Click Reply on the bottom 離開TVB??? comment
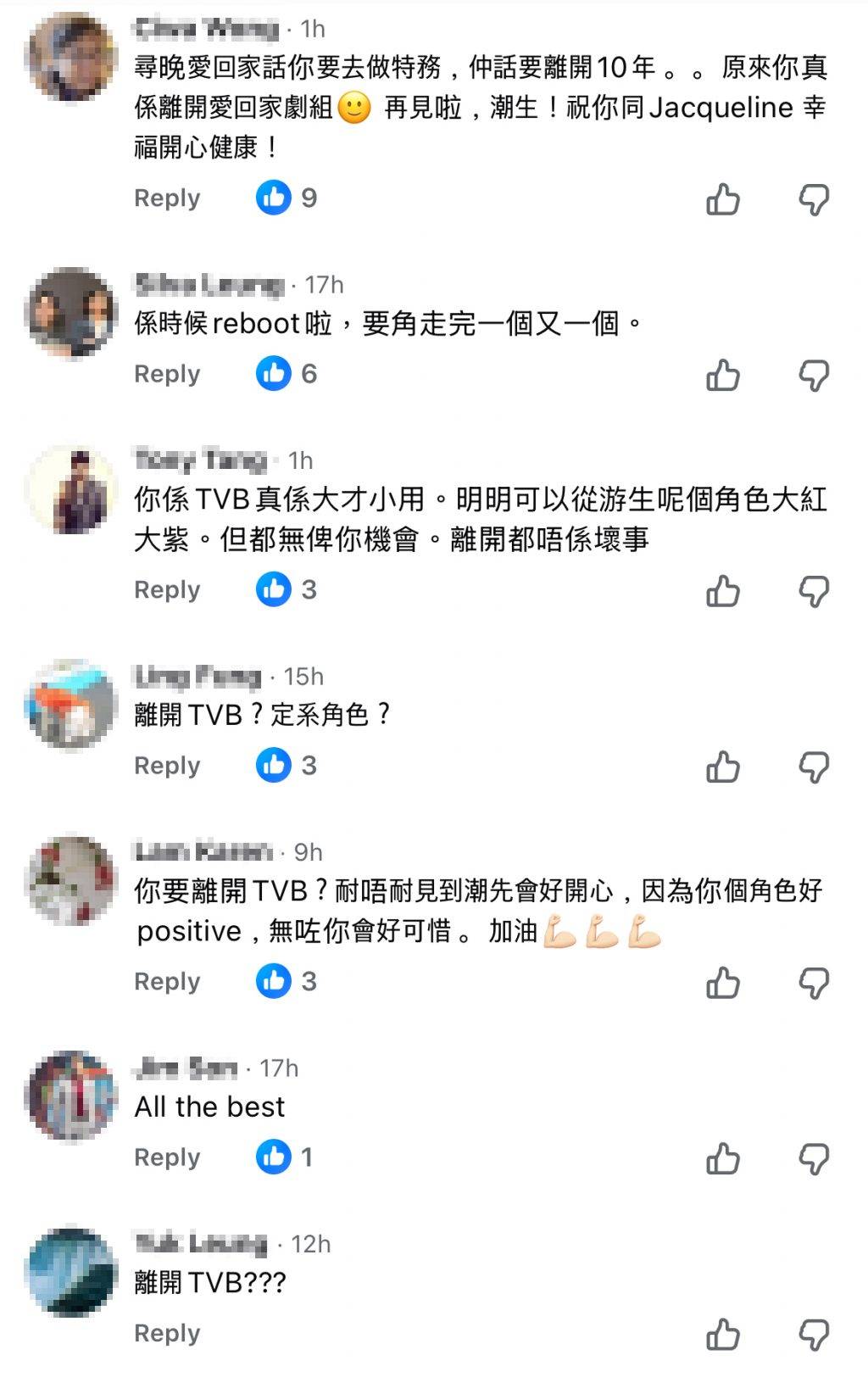 click(167, 1331)
